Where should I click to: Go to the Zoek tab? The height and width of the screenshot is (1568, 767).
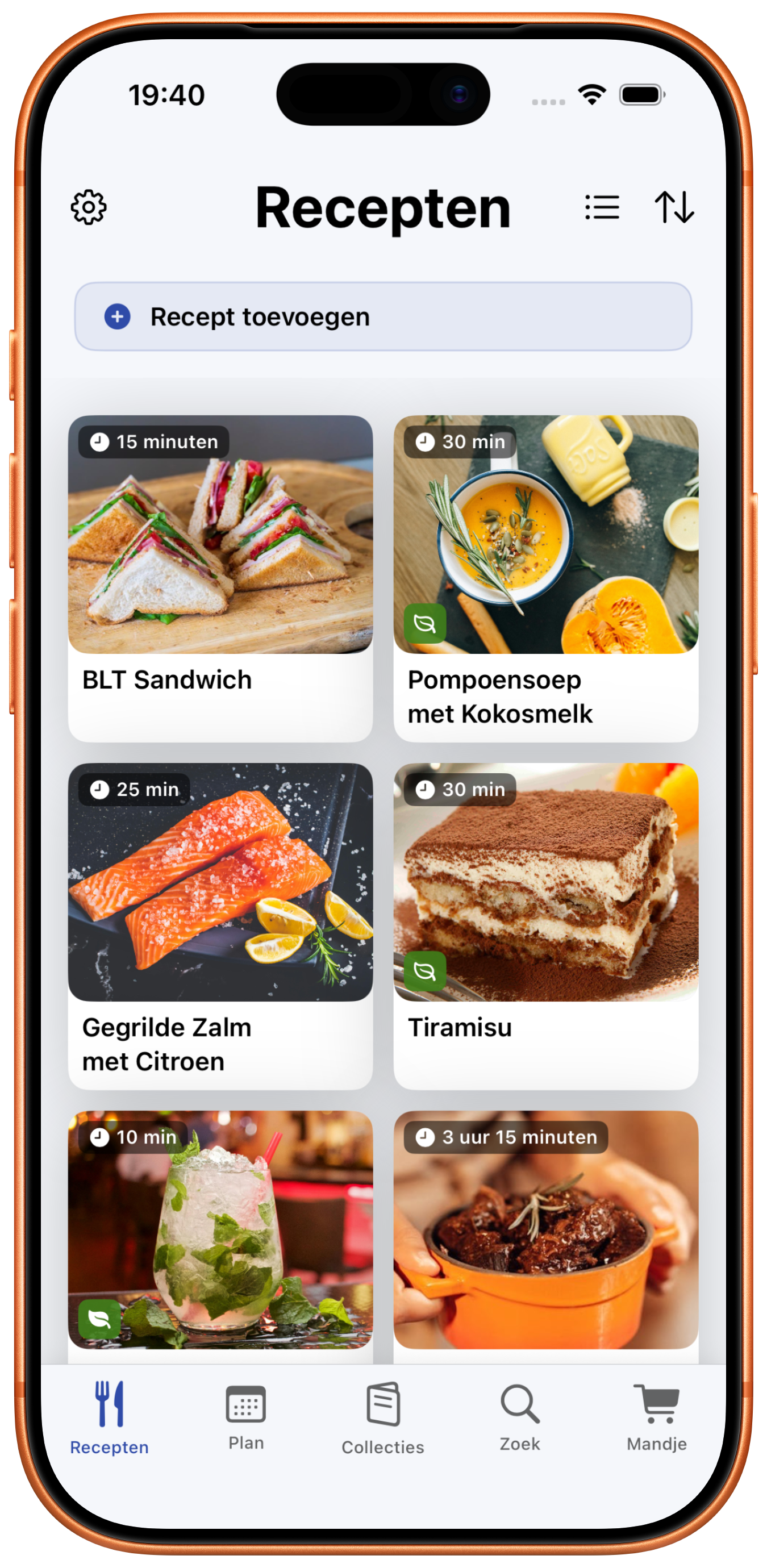(519, 1417)
